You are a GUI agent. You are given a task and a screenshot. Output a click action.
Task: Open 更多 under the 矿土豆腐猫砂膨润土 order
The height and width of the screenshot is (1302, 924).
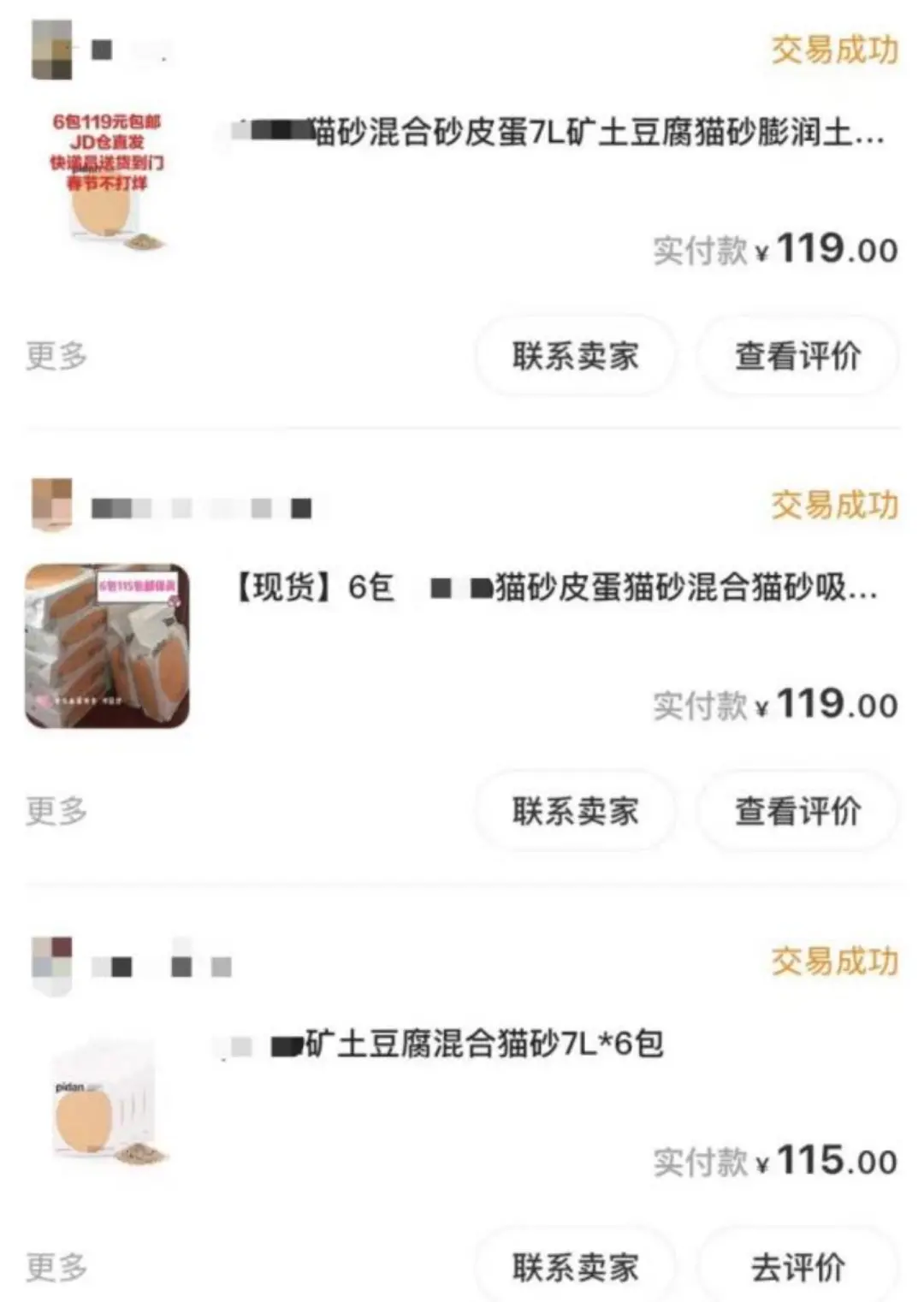(56, 356)
